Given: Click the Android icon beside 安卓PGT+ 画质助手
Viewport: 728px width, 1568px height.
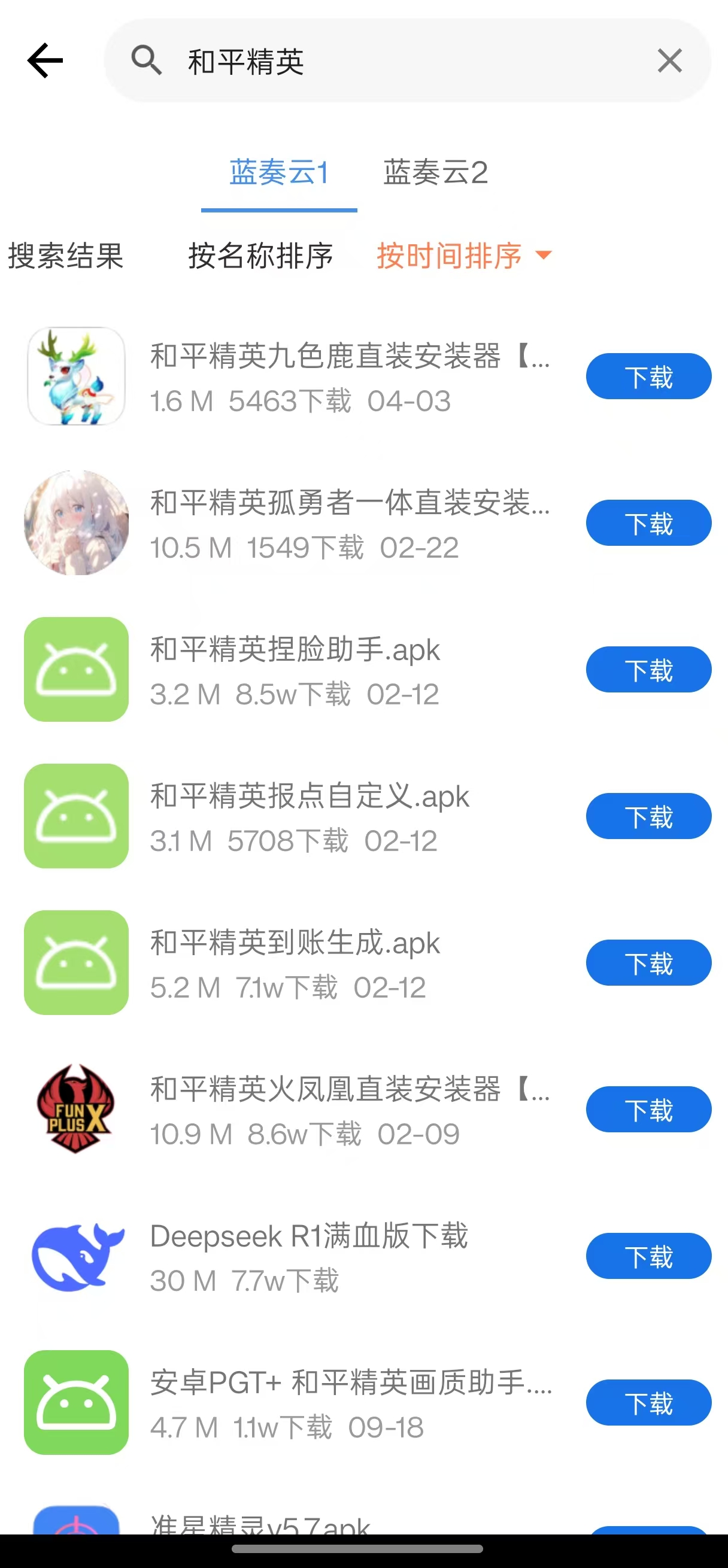Looking at the screenshot, I should pos(75,1402).
